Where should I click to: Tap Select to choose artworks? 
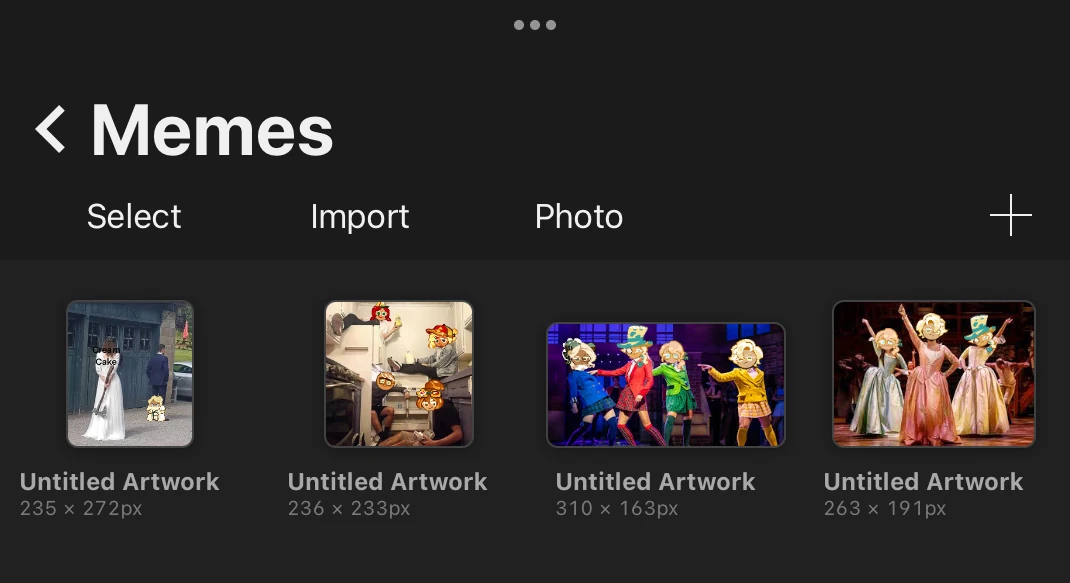(134, 216)
